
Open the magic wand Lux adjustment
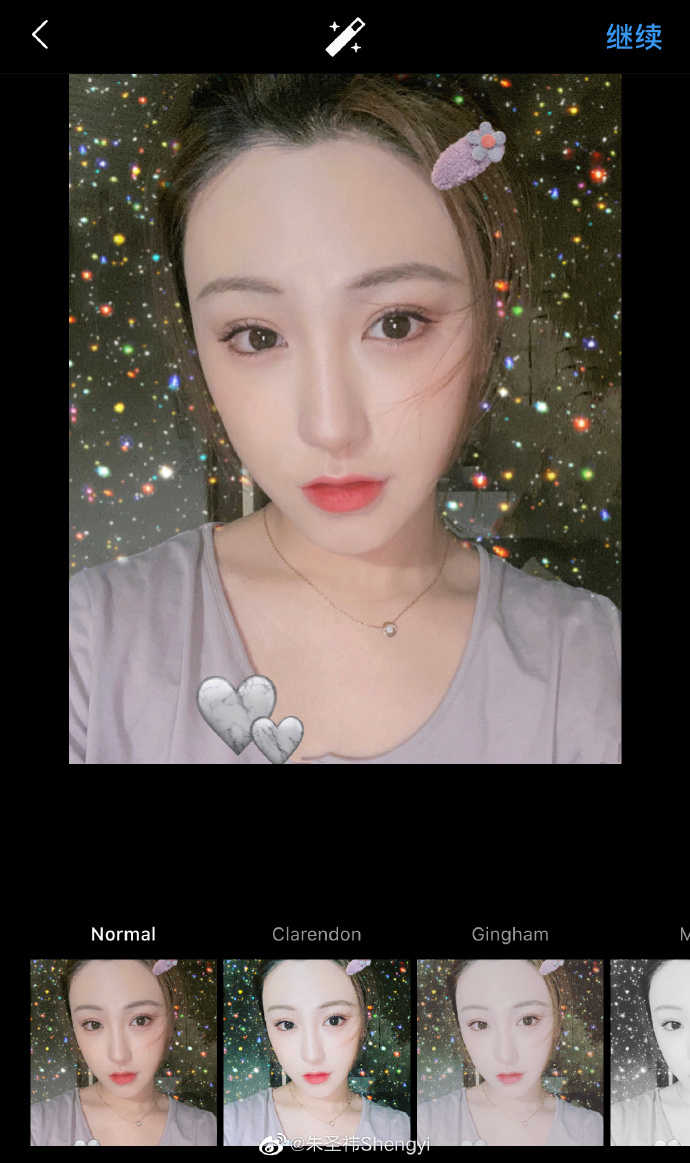coord(345,37)
